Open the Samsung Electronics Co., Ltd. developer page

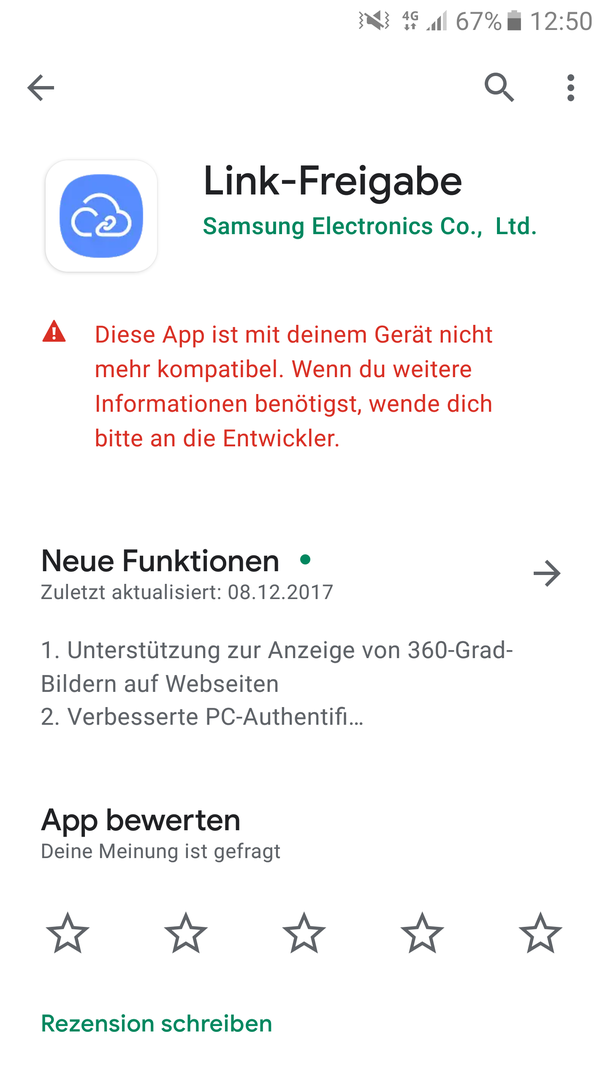coord(370,226)
